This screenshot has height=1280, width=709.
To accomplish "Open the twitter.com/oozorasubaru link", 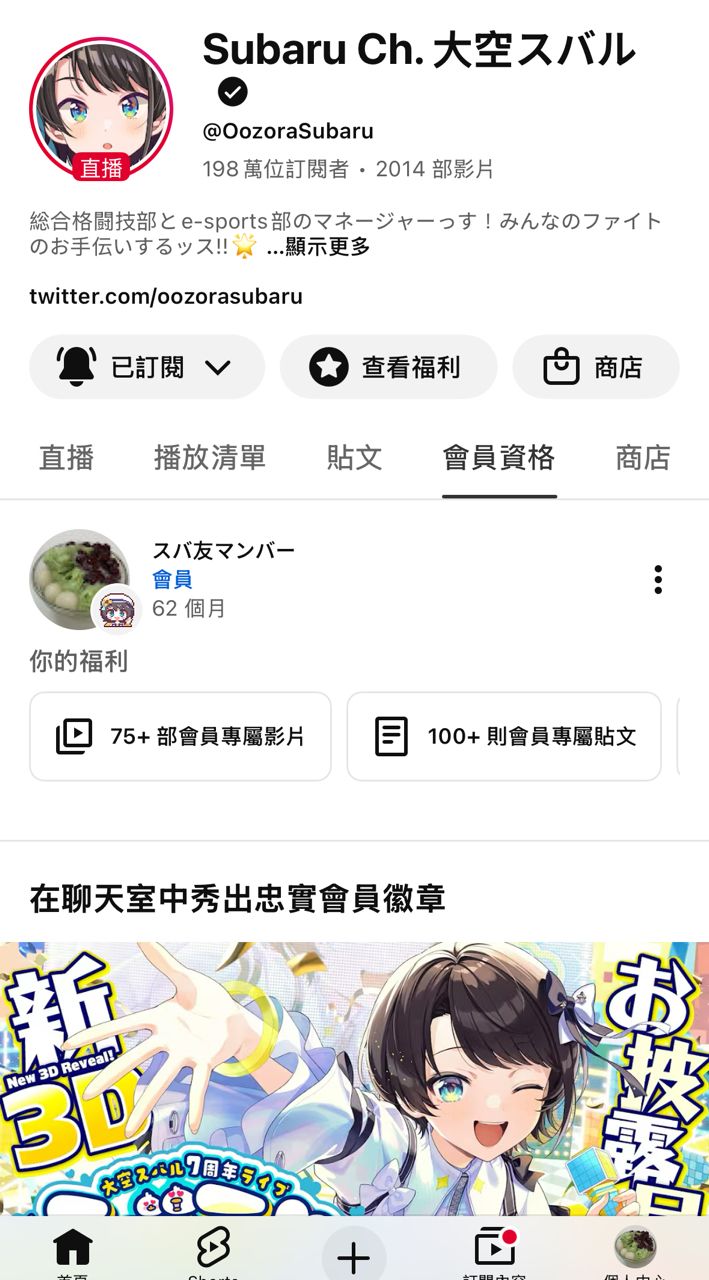I will point(166,296).
